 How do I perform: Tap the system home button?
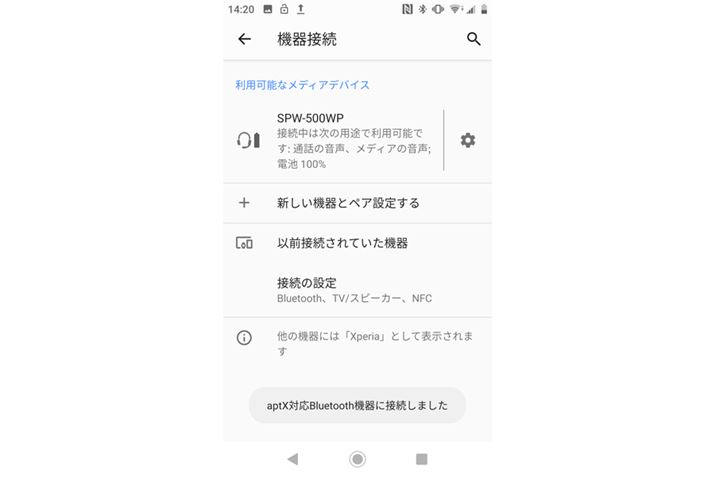357,459
